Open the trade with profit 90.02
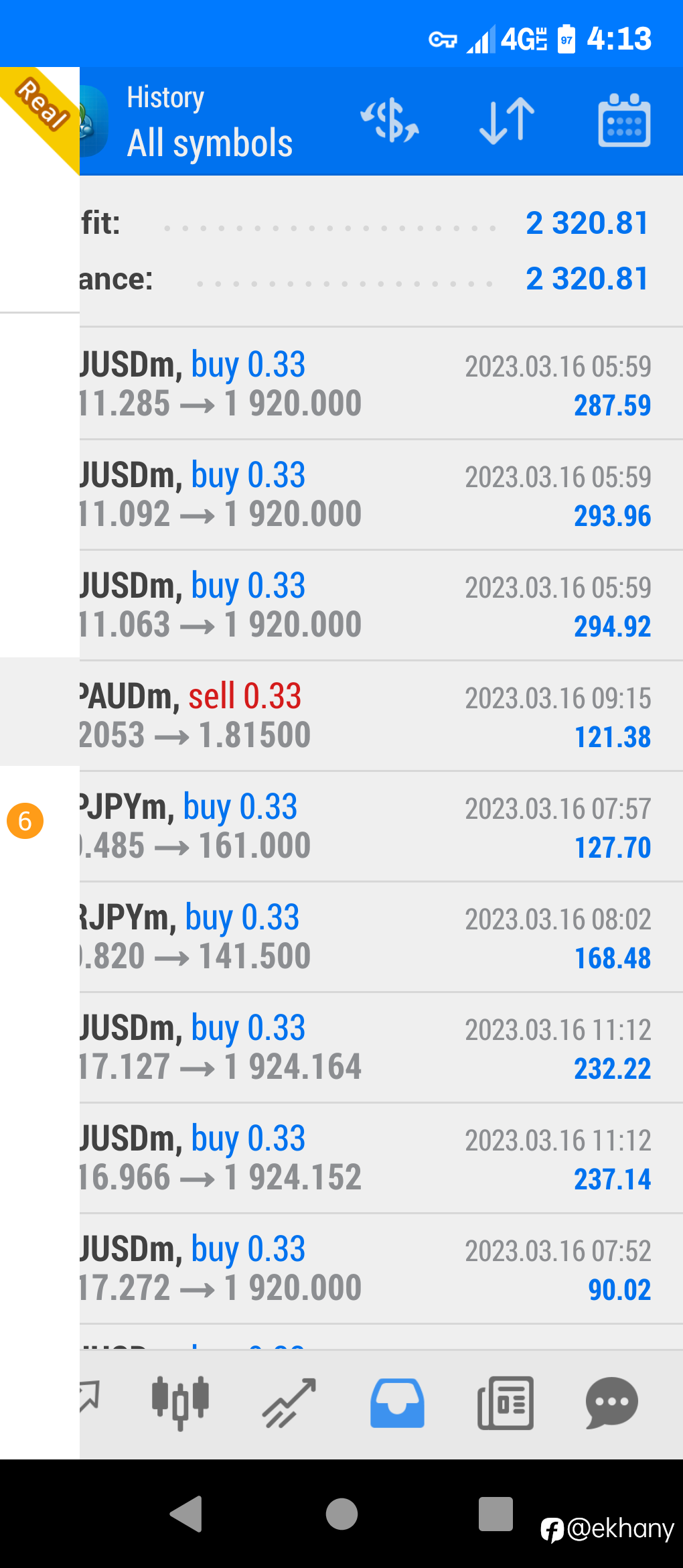 click(x=381, y=1268)
